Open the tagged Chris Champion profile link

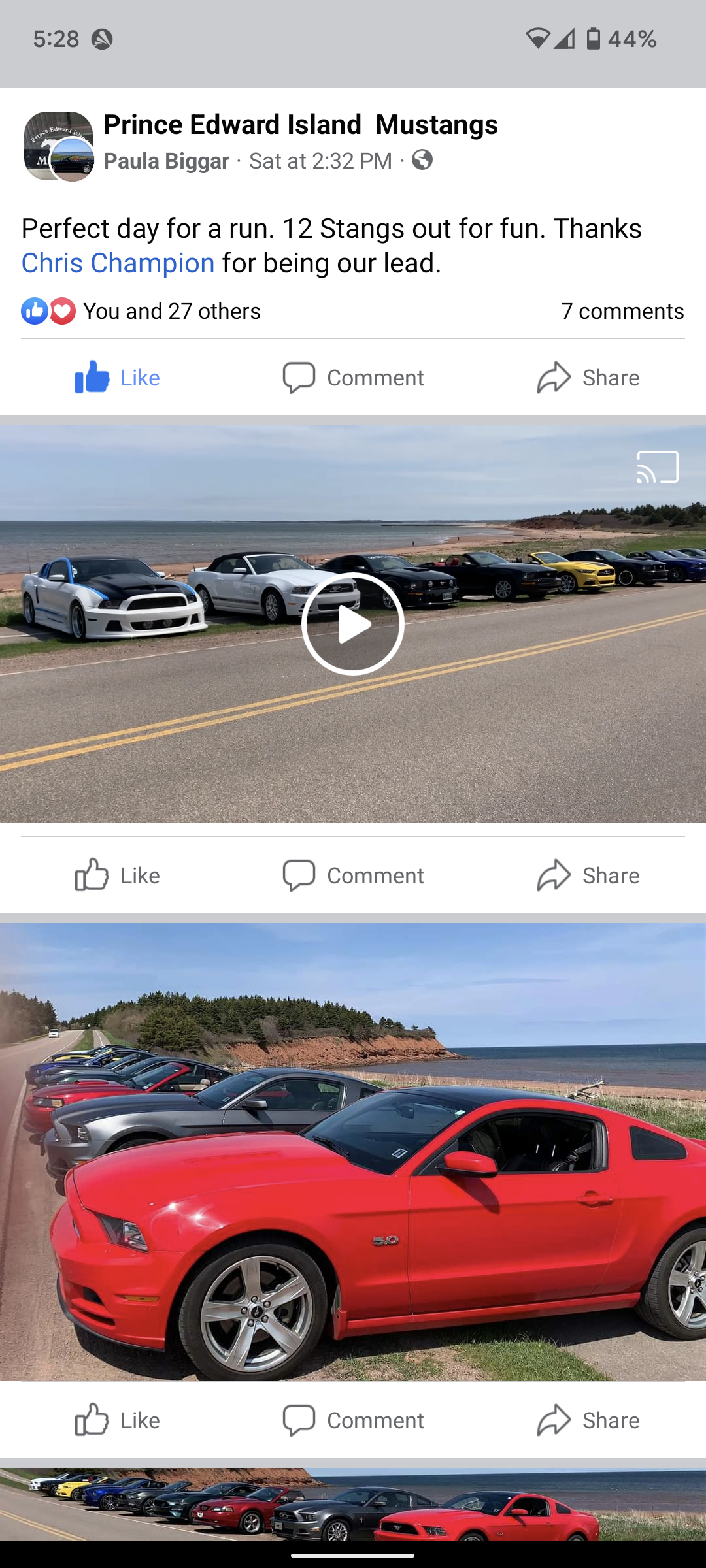(x=118, y=263)
